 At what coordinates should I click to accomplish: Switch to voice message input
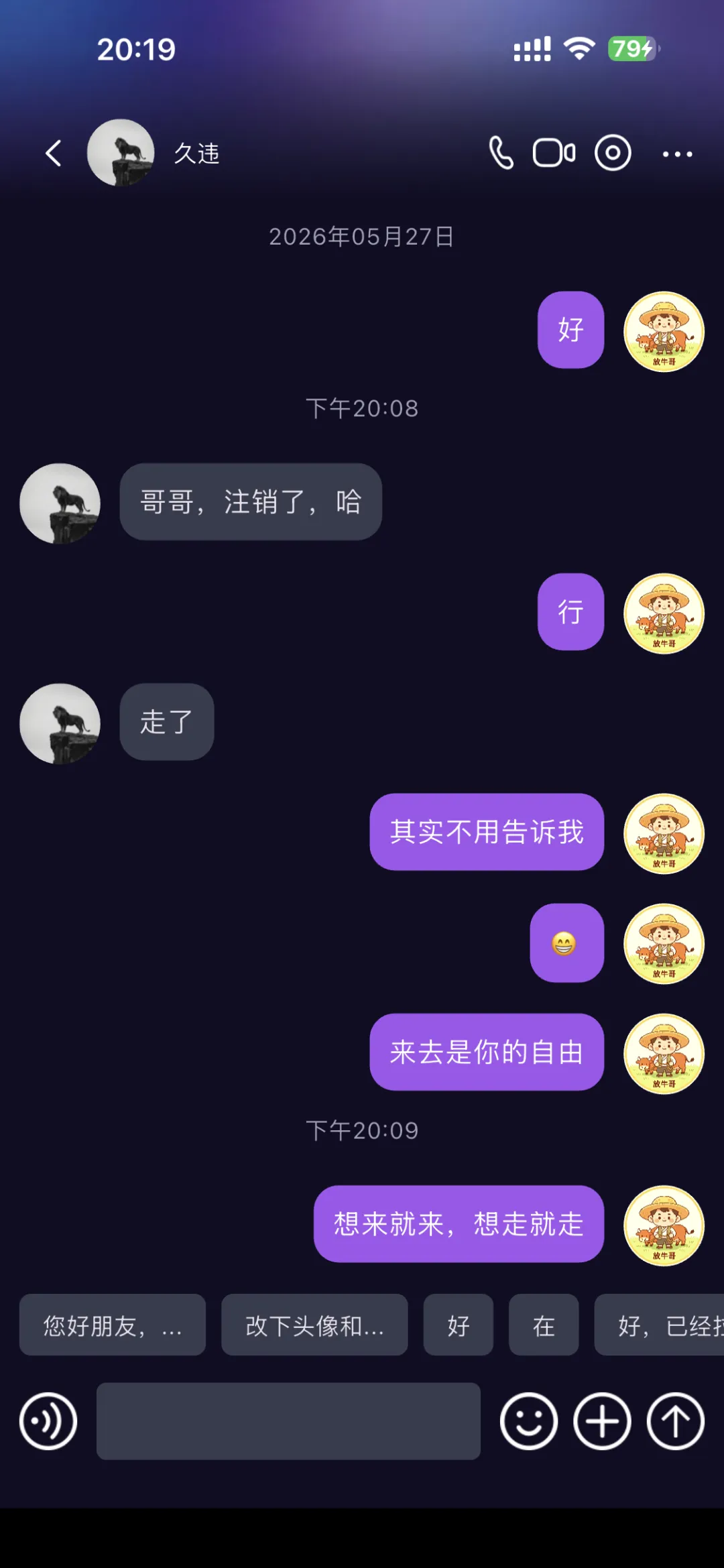click(x=48, y=1421)
